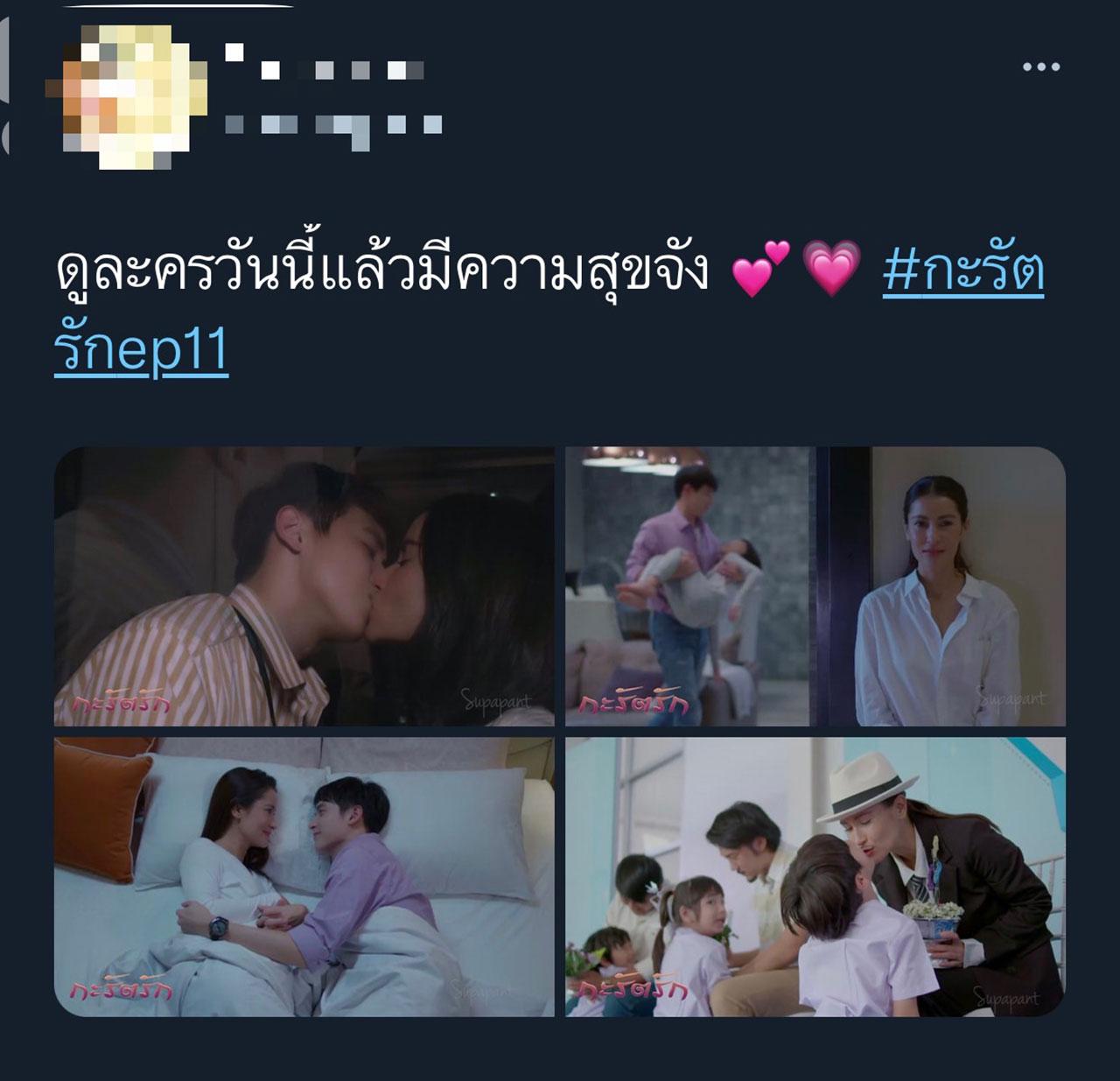View the kissing couple photo
Viewport: 1120px width, 1081px height.
304,586
